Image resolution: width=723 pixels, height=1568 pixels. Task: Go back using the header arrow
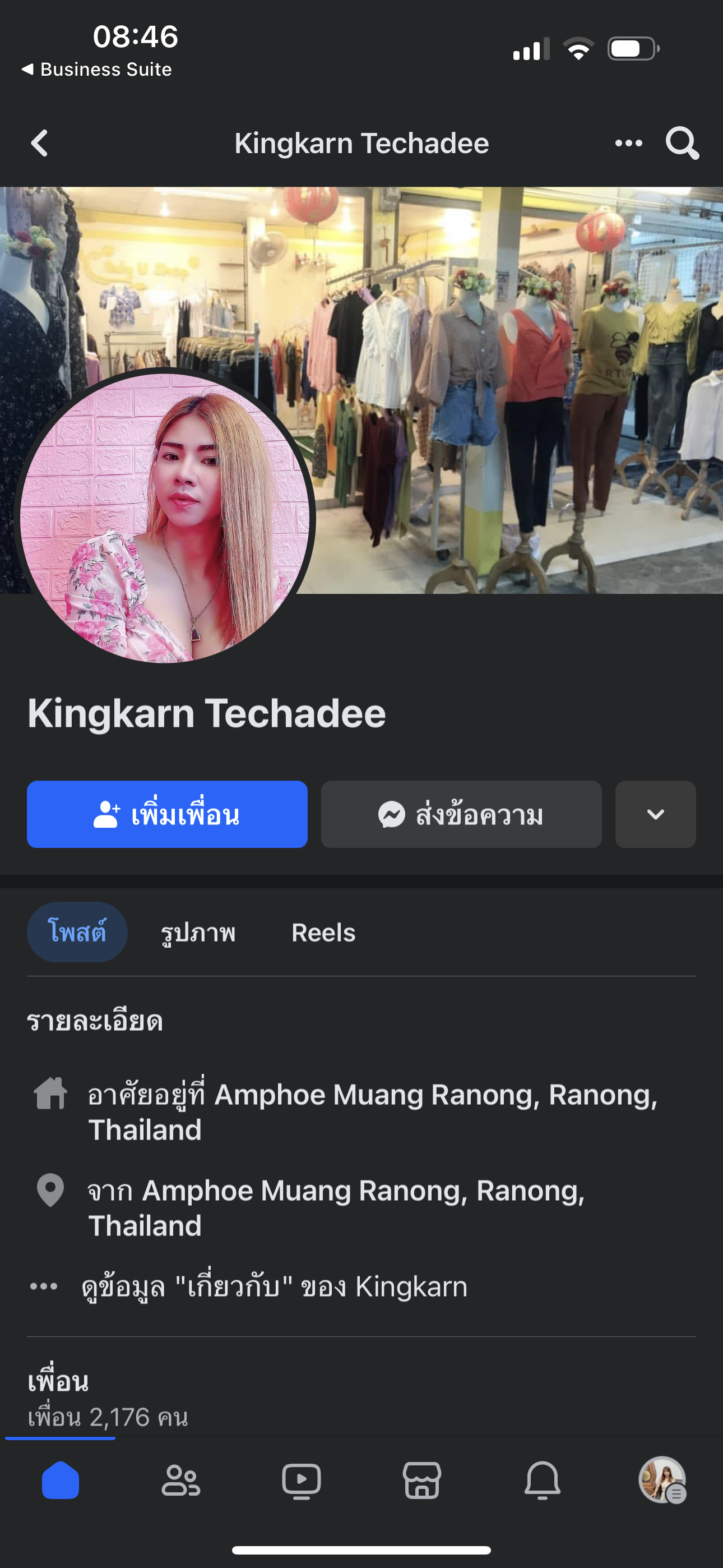click(40, 144)
